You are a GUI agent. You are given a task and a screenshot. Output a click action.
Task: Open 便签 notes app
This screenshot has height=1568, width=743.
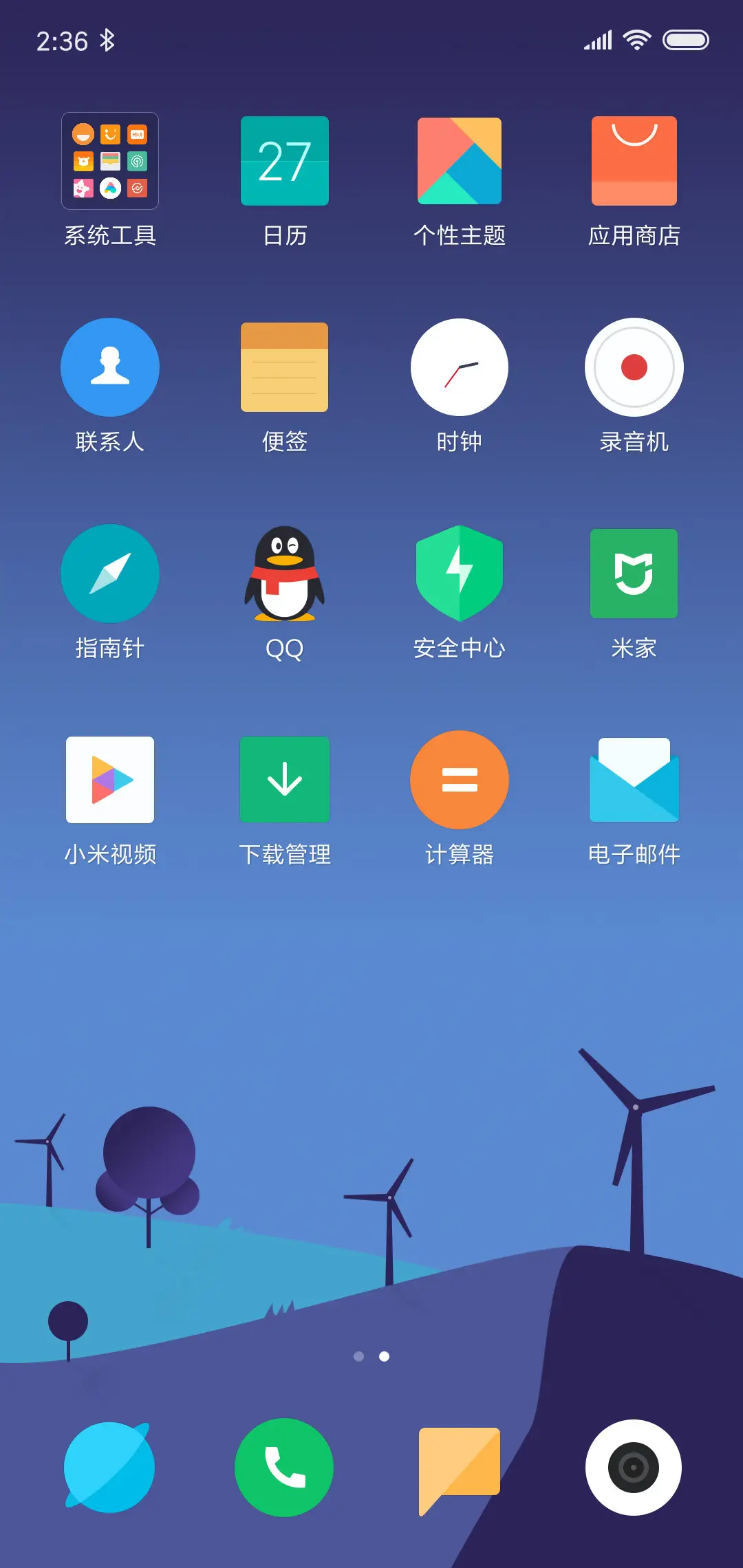pos(285,367)
